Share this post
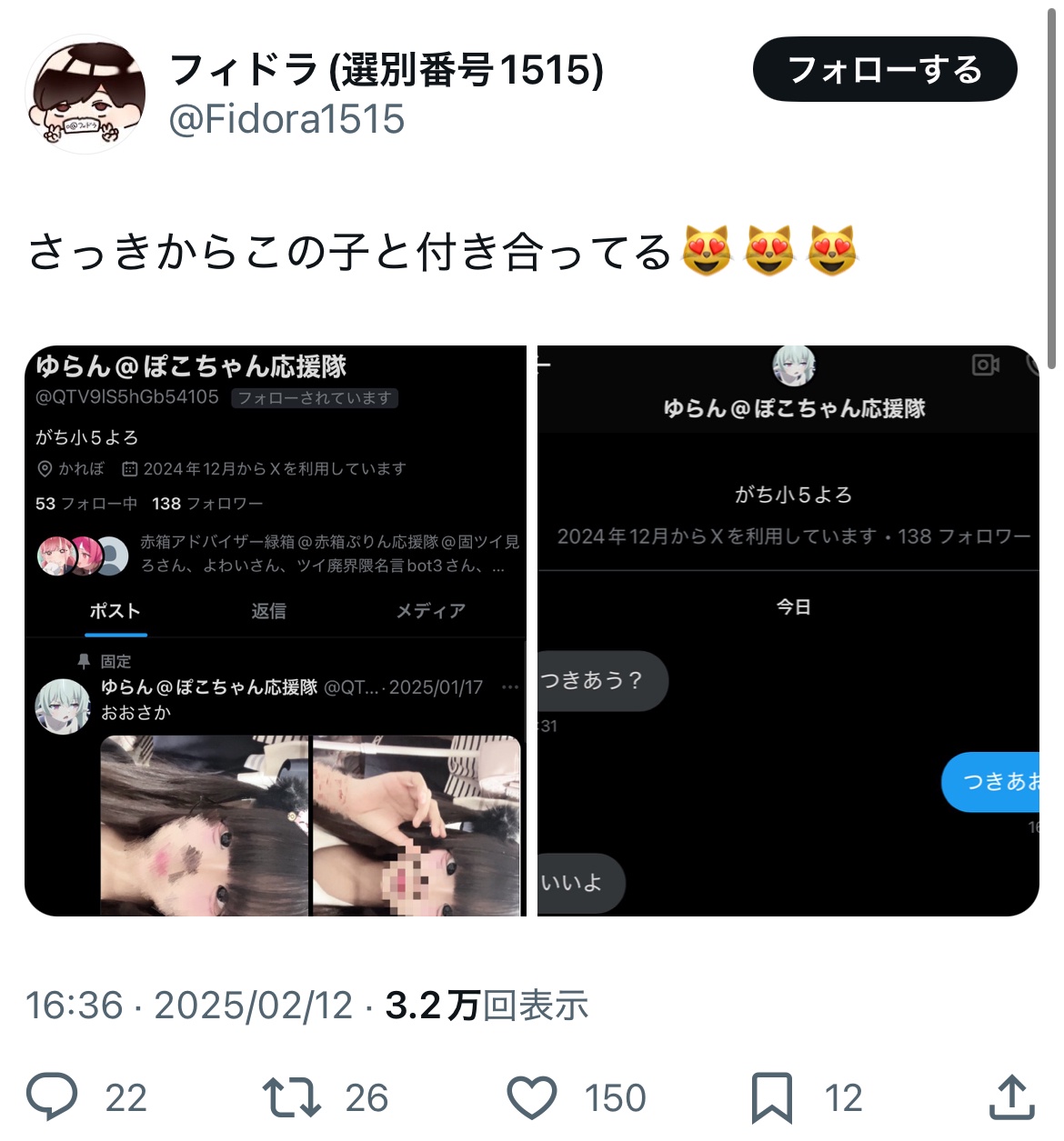1064x1141 pixels. point(1011,1096)
